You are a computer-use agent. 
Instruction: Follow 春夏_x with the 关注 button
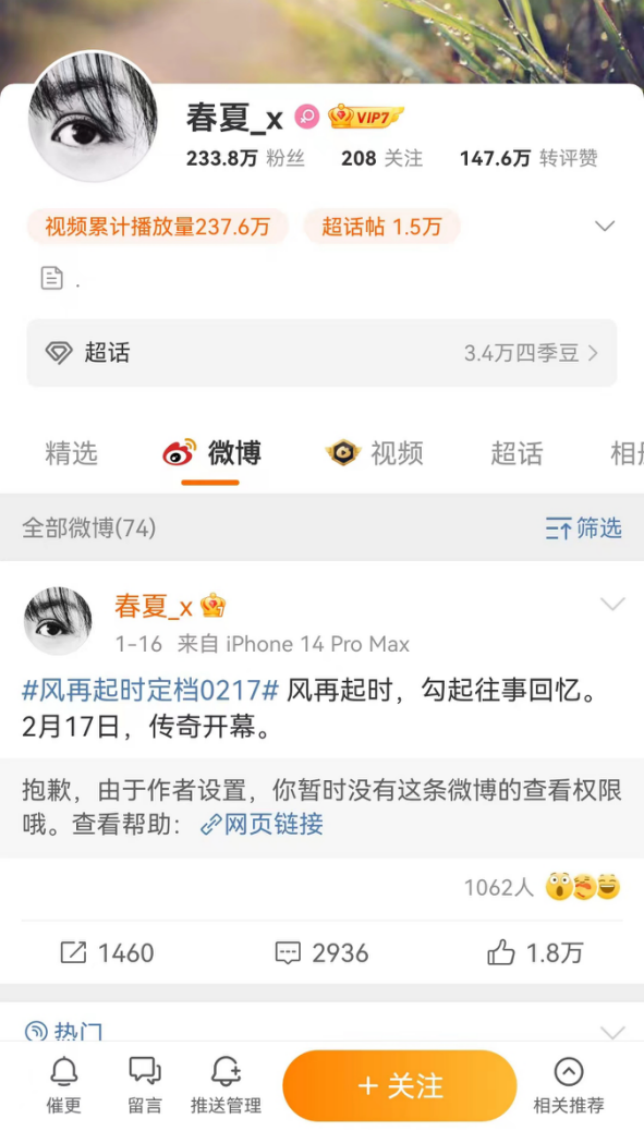coord(399,1086)
